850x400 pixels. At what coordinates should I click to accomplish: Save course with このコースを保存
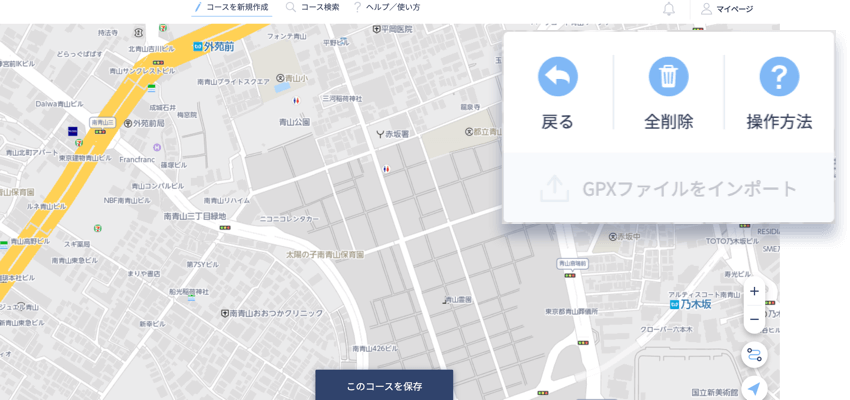[x=384, y=386]
